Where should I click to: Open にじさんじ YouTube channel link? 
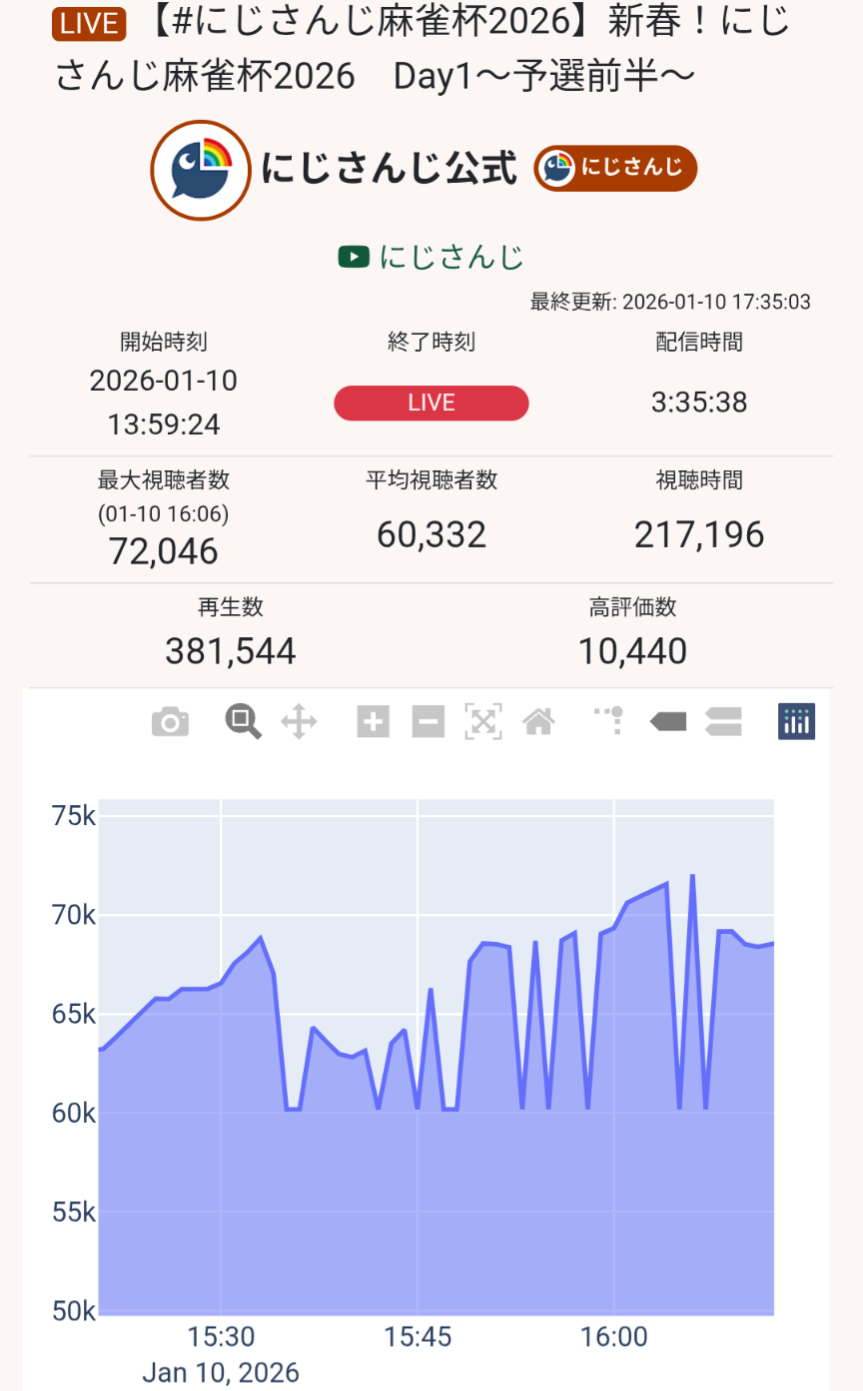(431, 257)
